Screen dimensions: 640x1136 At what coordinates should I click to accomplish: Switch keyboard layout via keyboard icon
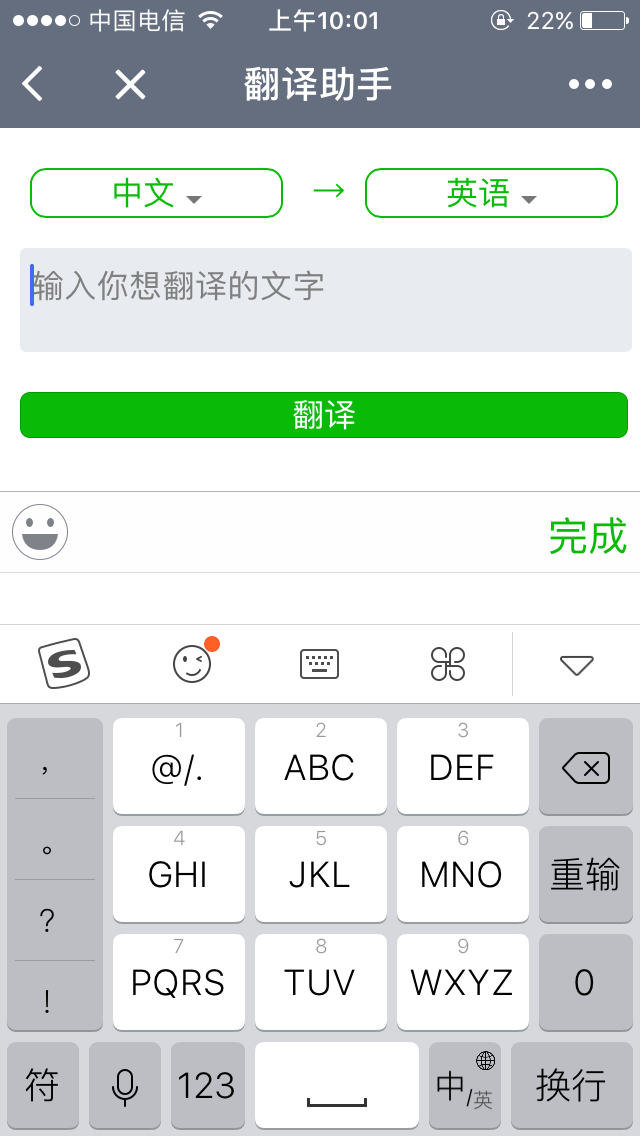pyautogui.click(x=320, y=663)
